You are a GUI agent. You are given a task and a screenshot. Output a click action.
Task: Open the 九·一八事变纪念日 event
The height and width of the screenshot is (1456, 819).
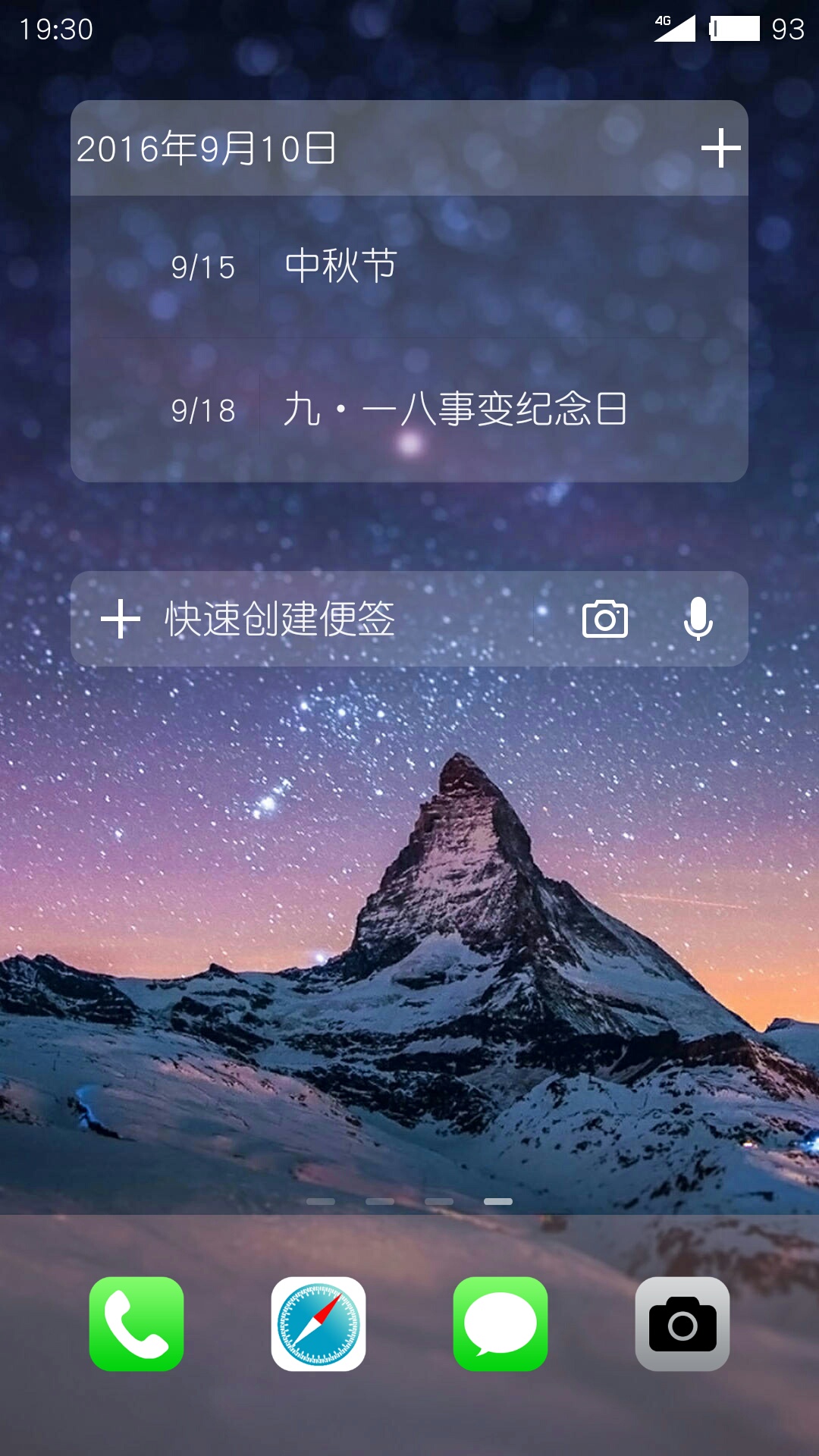pyautogui.click(x=409, y=410)
